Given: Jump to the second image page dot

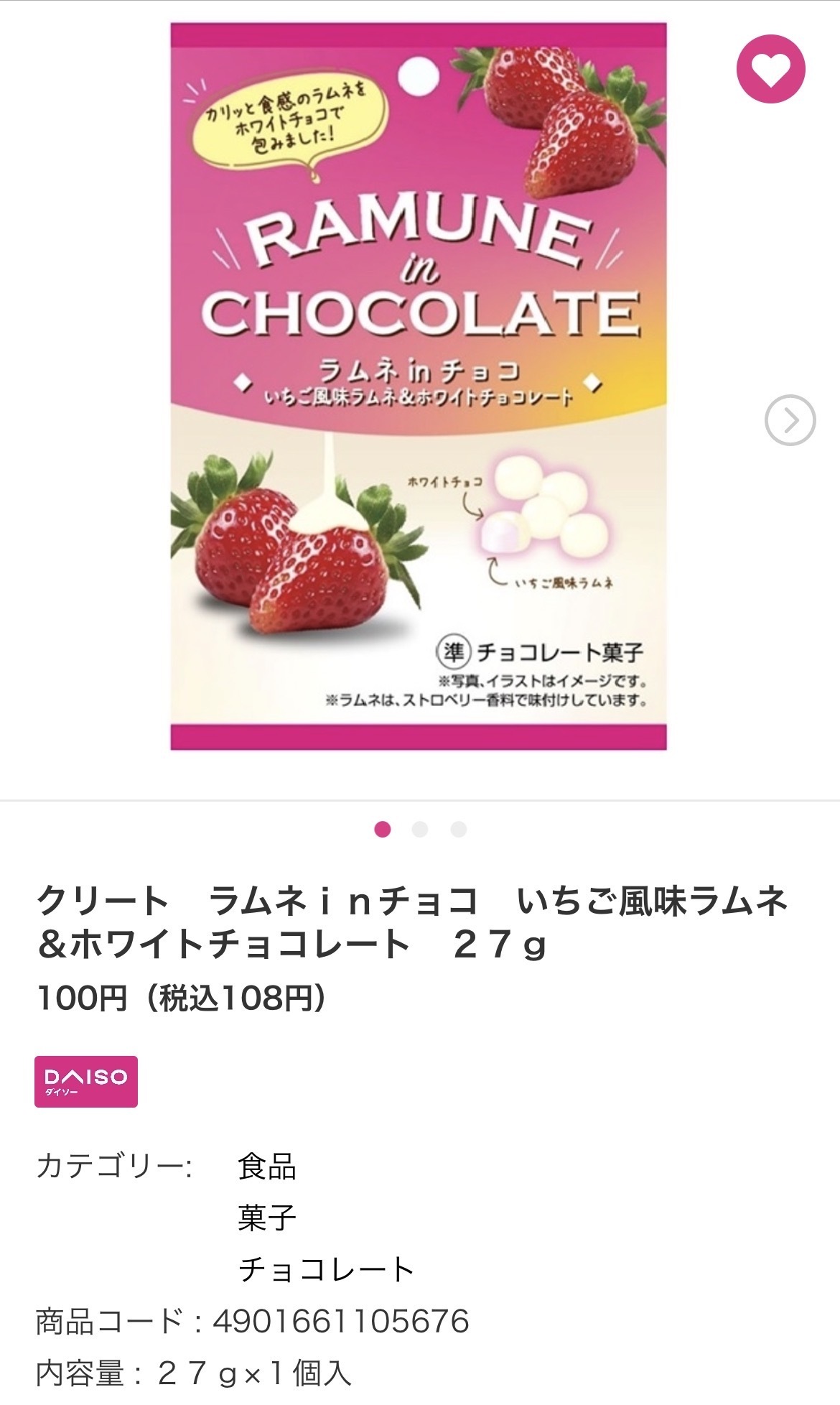Looking at the screenshot, I should (420, 830).
